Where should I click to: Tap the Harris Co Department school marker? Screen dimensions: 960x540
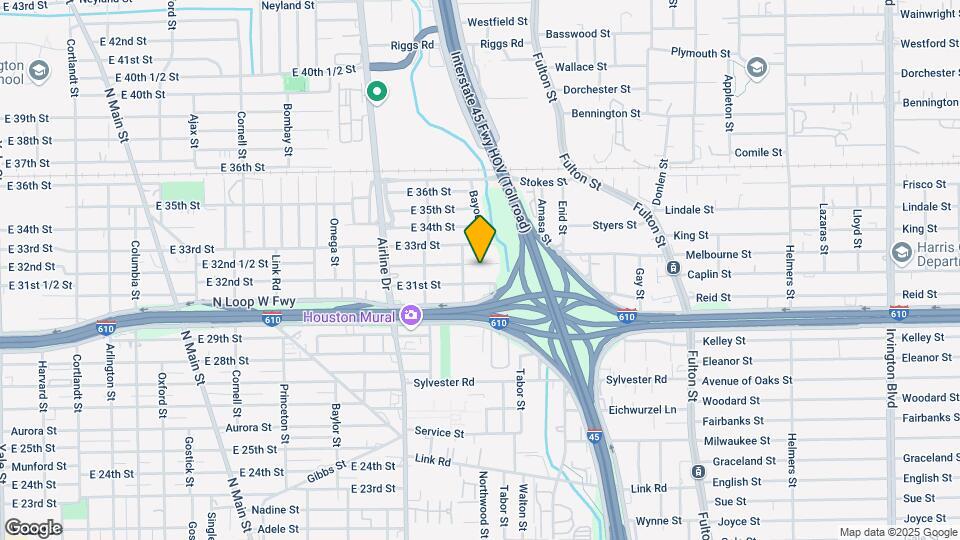click(x=904, y=252)
